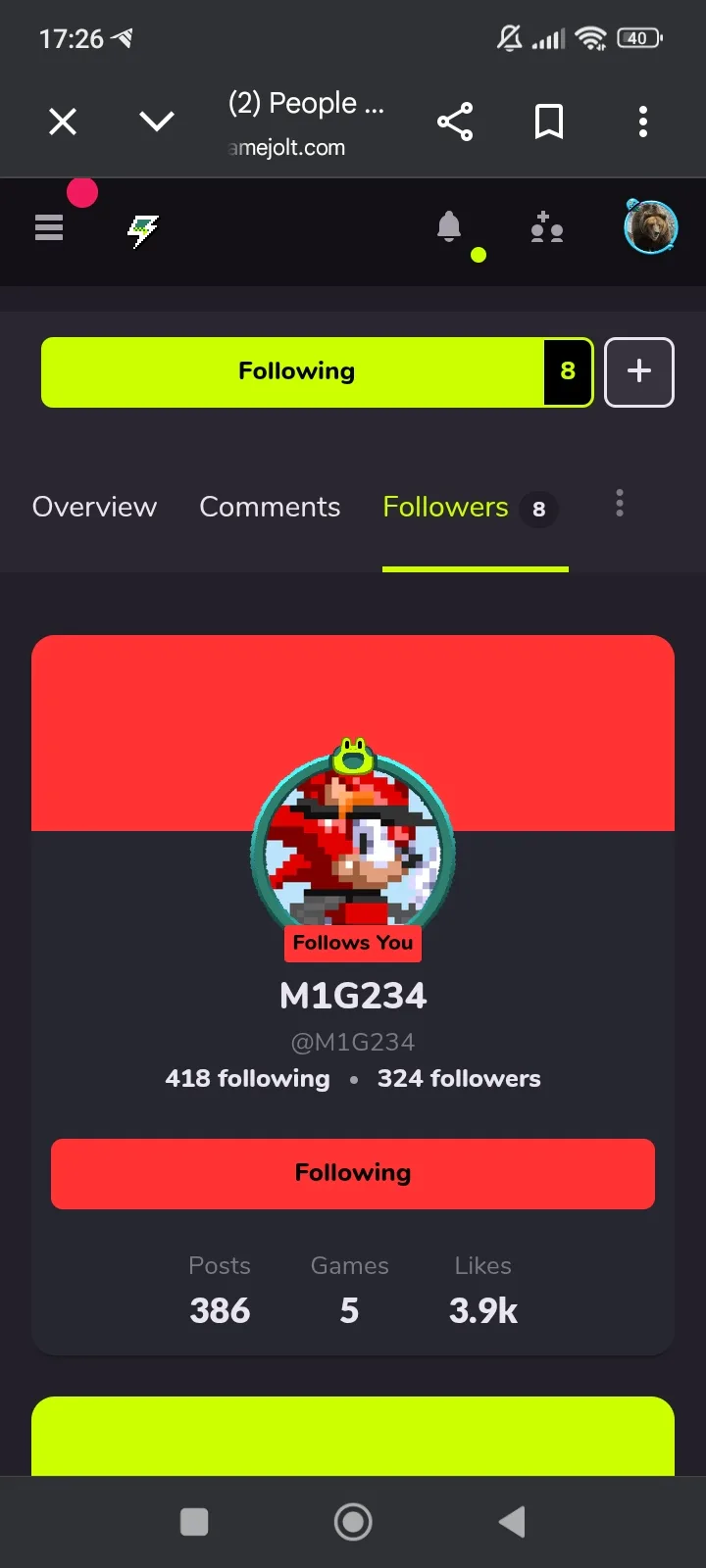This screenshot has width=706, height=1568.
Task: Go back using system back button
Action: click(x=512, y=1522)
